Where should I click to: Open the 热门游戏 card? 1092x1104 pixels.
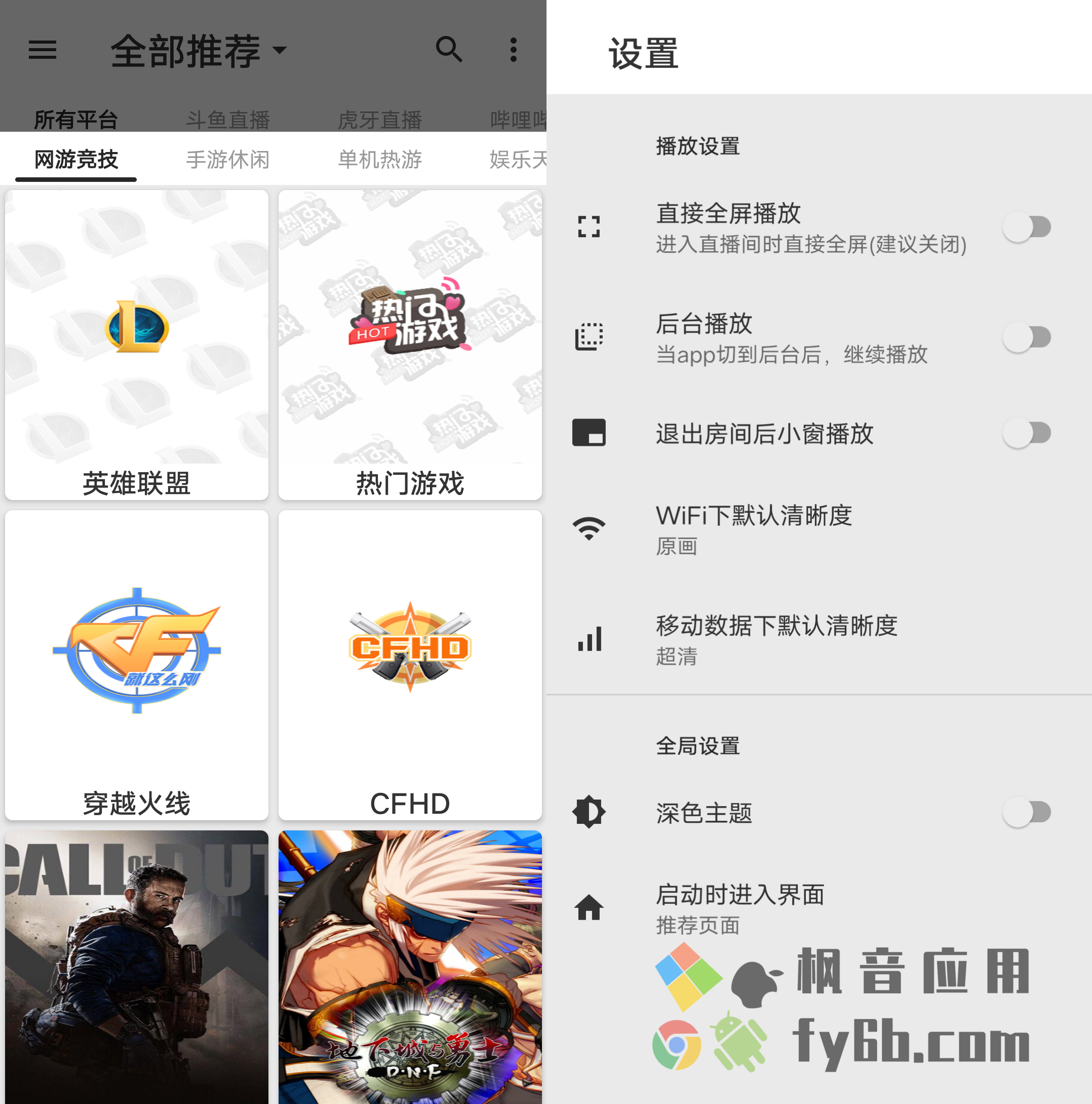click(x=410, y=345)
